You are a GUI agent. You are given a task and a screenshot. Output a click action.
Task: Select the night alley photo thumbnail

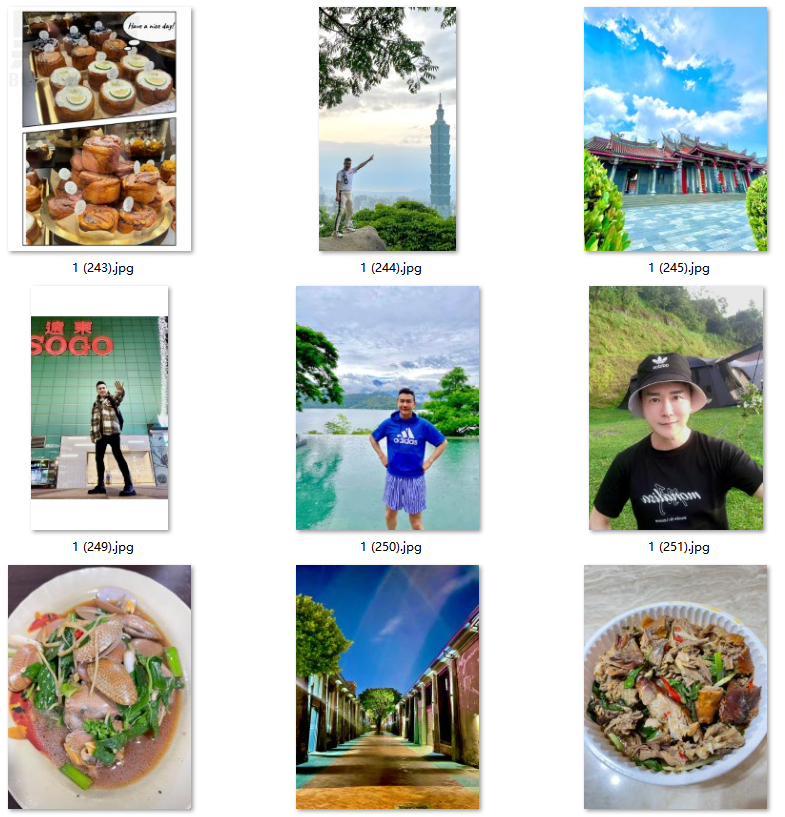coord(388,687)
